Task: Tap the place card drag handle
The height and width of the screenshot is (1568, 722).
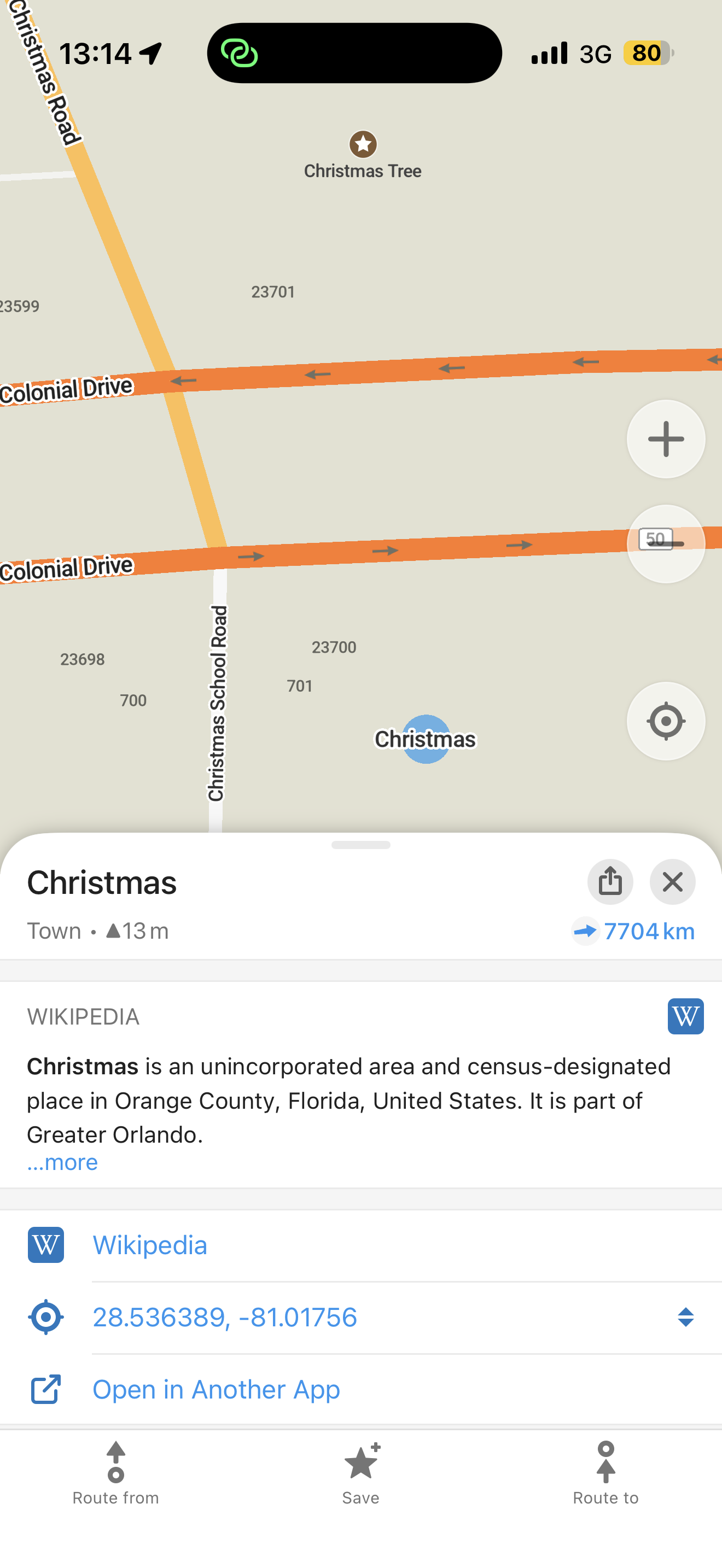Action: click(x=361, y=845)
